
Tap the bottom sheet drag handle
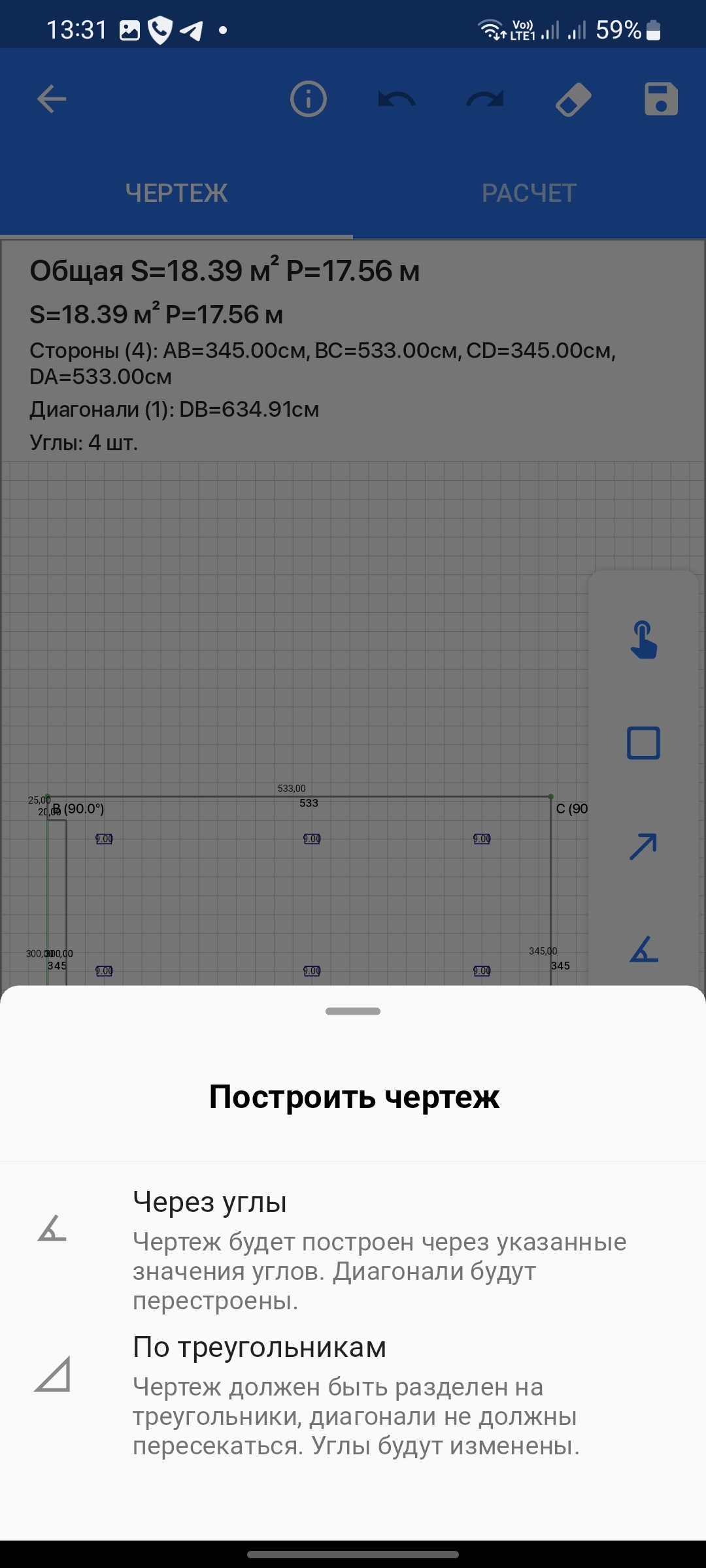353,1011
